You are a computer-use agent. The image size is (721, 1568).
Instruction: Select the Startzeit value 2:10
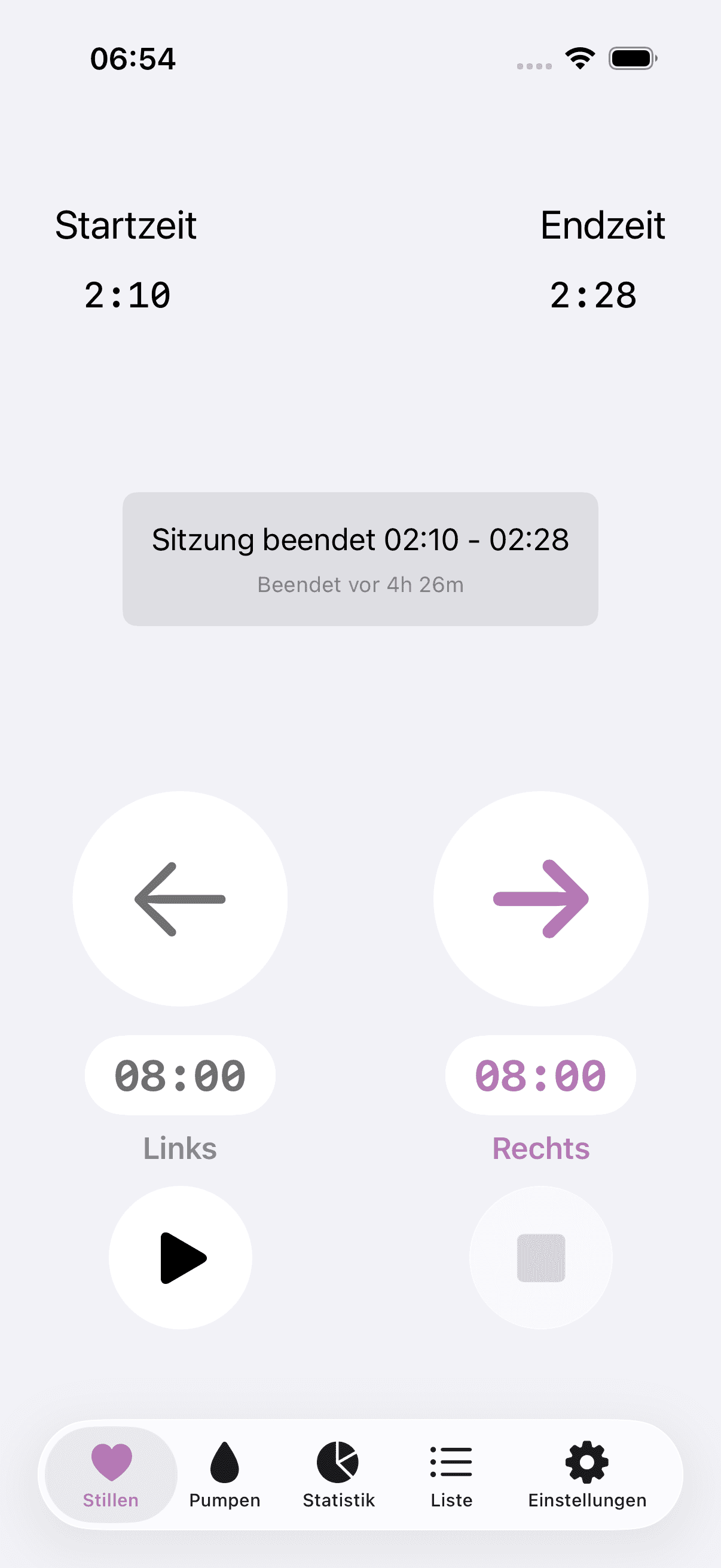click(128, 294)
